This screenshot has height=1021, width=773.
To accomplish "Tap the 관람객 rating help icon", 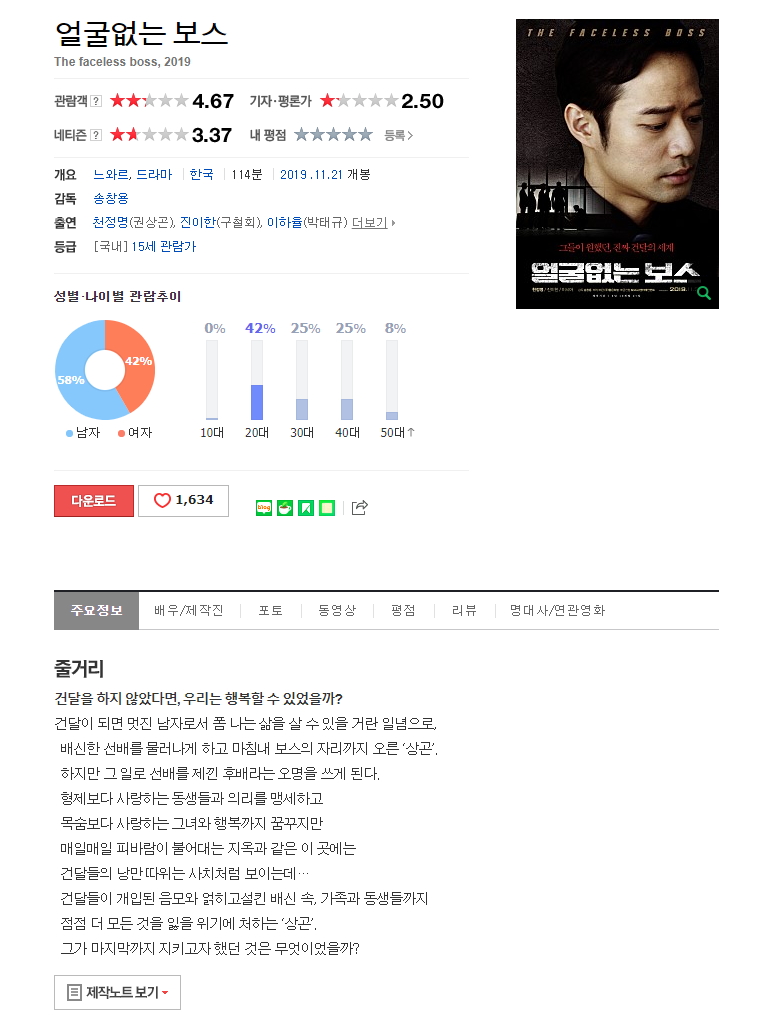I will 96,101.
